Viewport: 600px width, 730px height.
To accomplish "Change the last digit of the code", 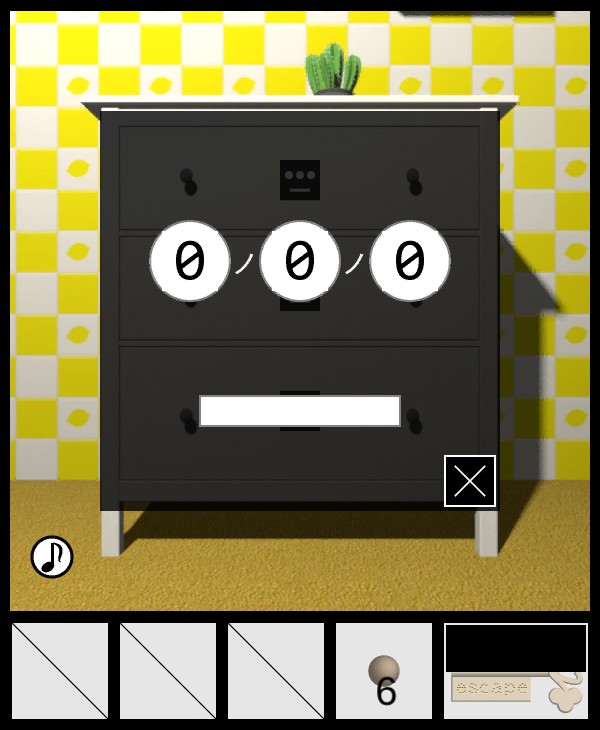I will click(x=410, y=261).
